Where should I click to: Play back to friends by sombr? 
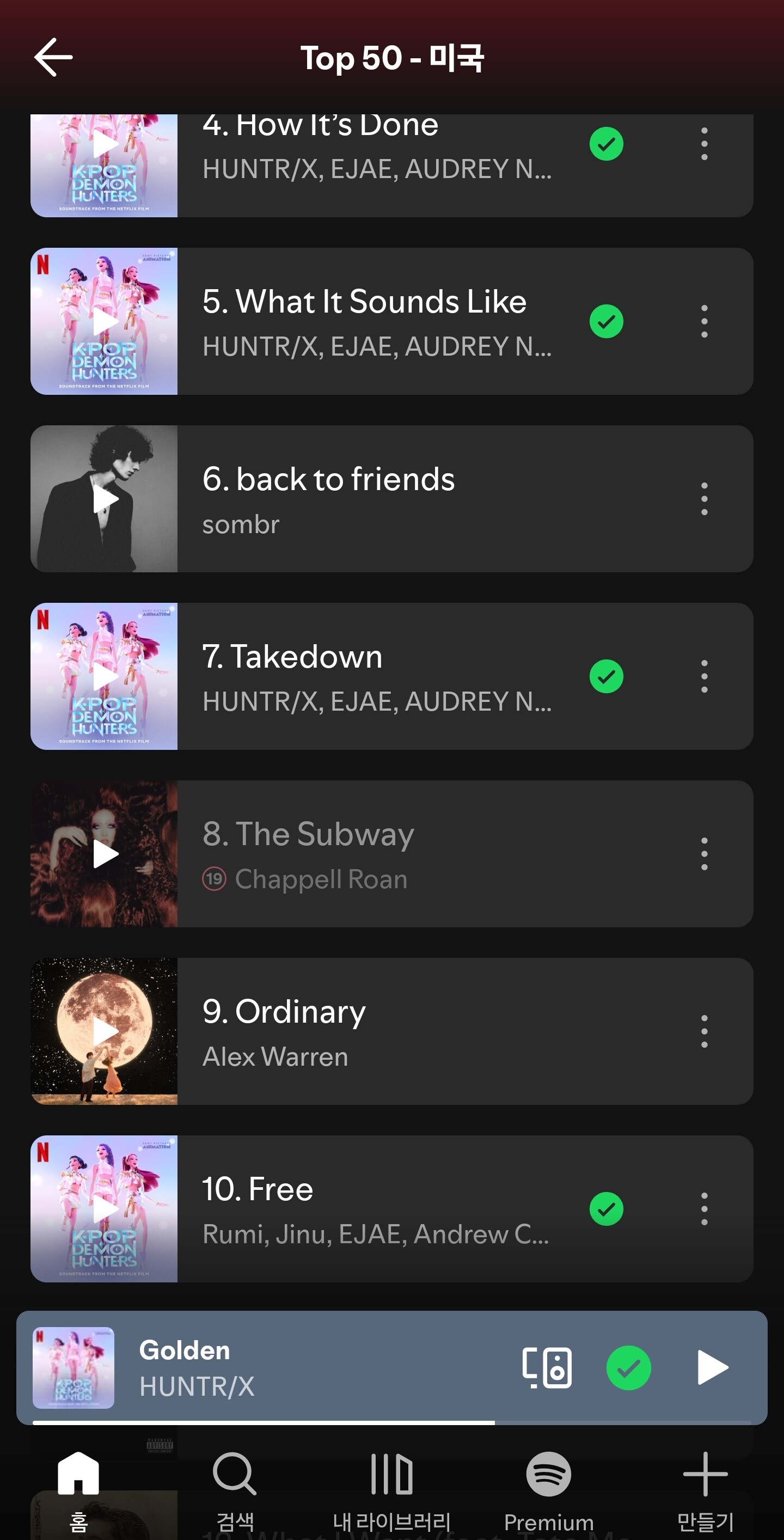(105, 499)
